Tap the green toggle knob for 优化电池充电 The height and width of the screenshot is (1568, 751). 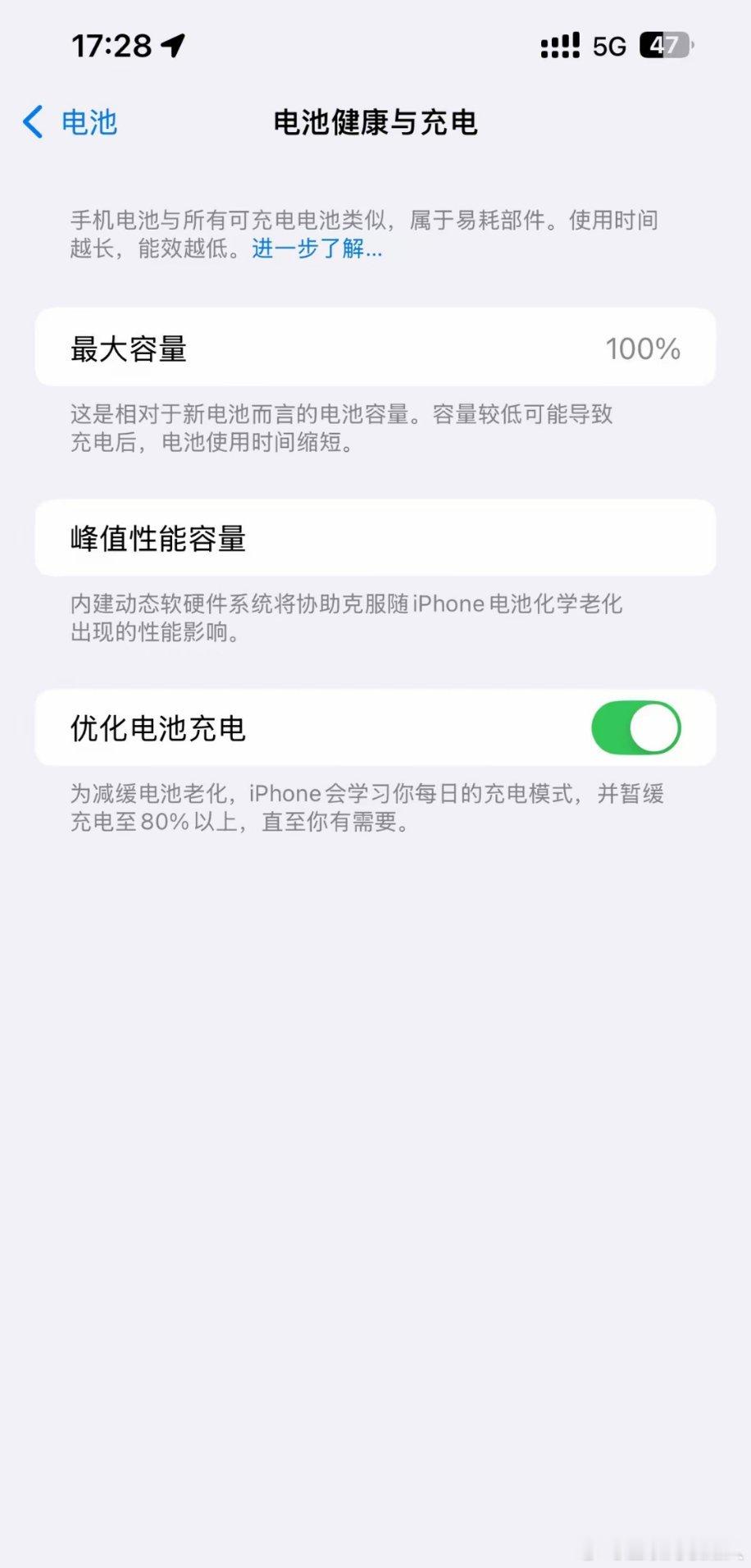(653, 728)
